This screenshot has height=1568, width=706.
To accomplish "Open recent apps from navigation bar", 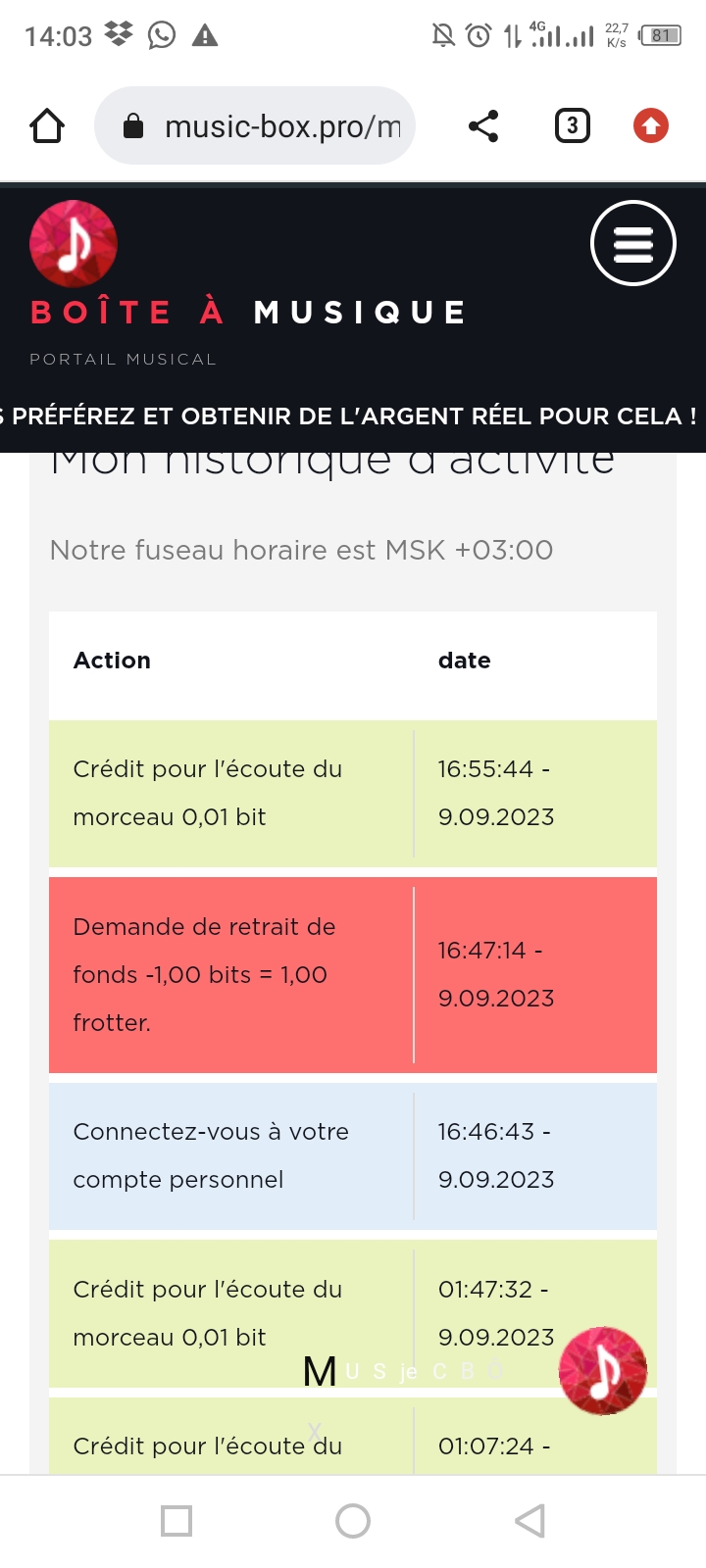I will 176,1521.
